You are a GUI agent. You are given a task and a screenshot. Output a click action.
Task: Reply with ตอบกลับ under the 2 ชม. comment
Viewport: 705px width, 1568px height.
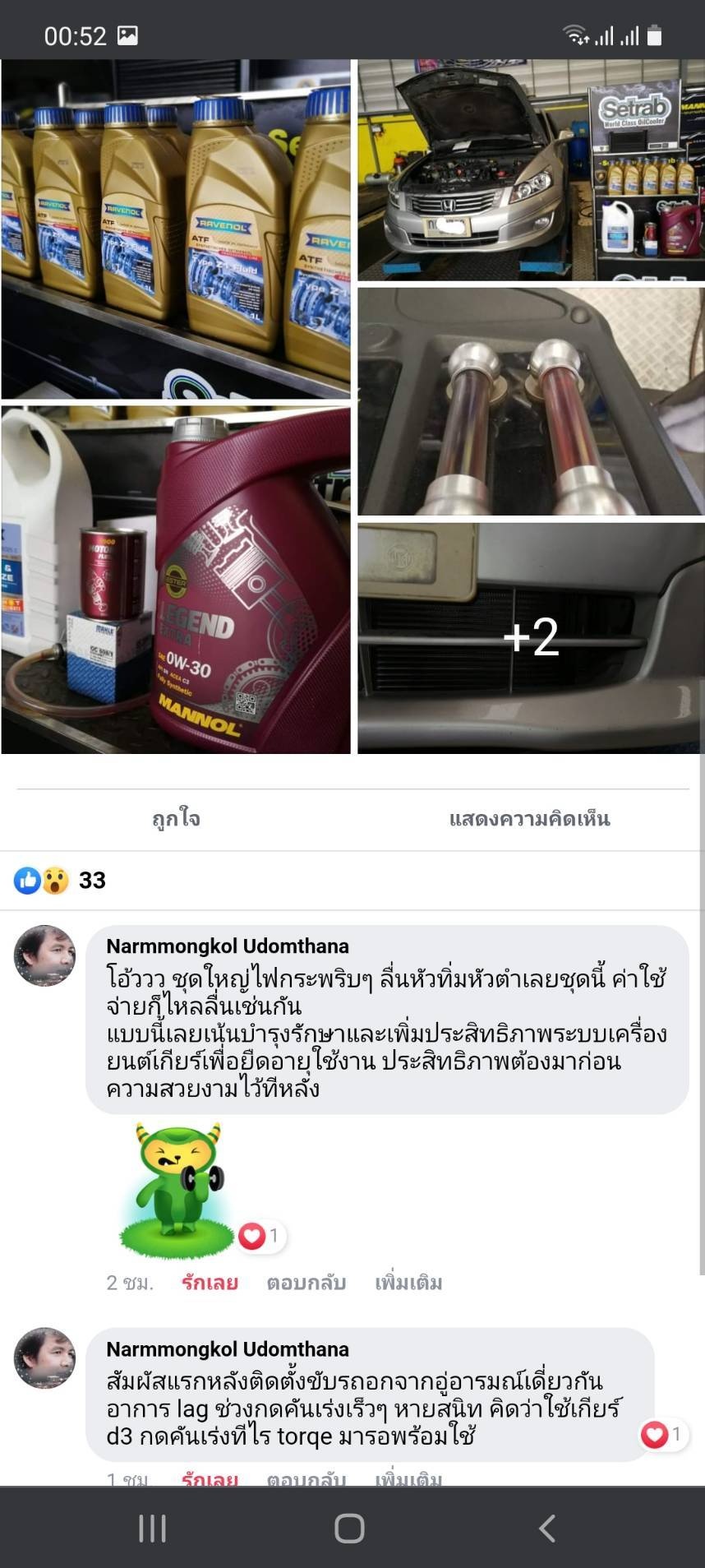click(306, 1283)
